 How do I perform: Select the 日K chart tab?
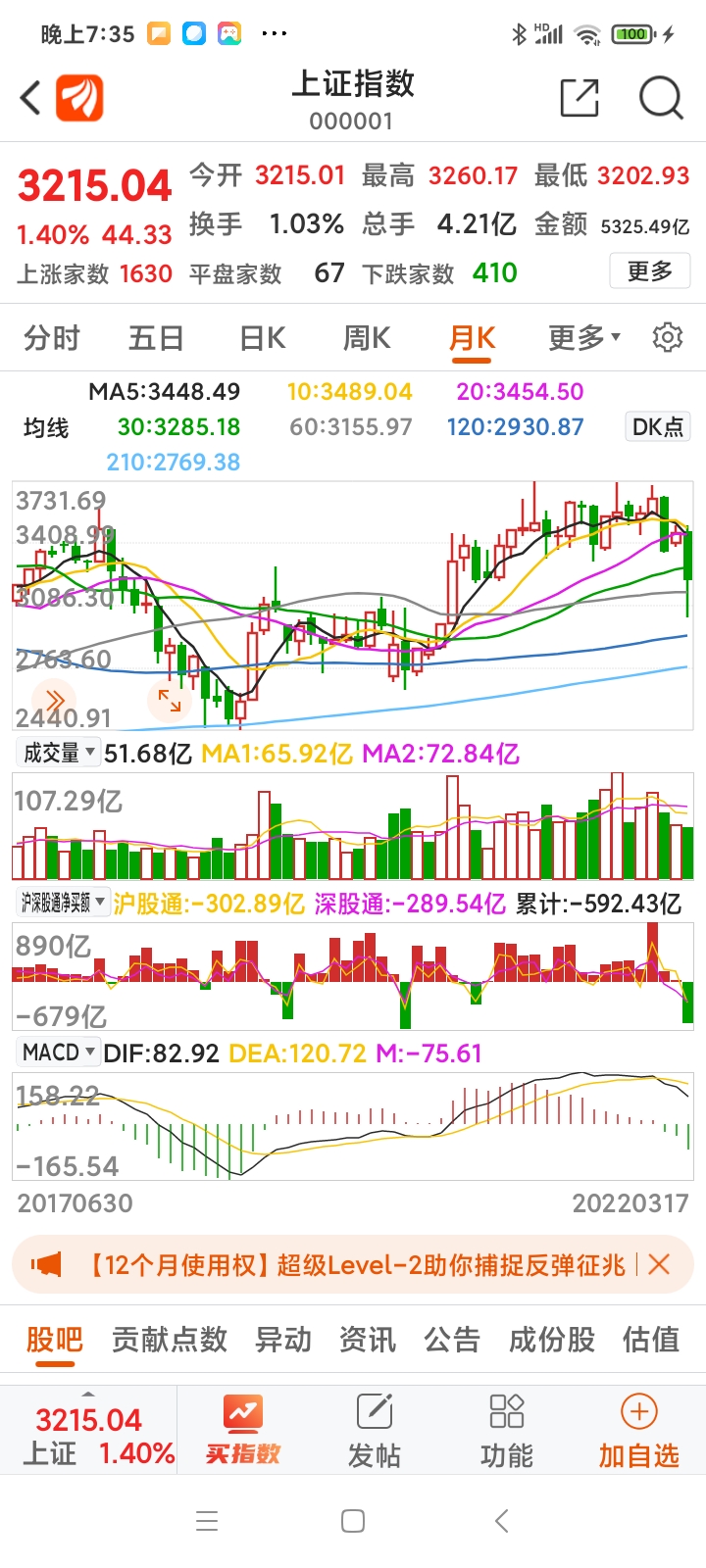point(263,338)
